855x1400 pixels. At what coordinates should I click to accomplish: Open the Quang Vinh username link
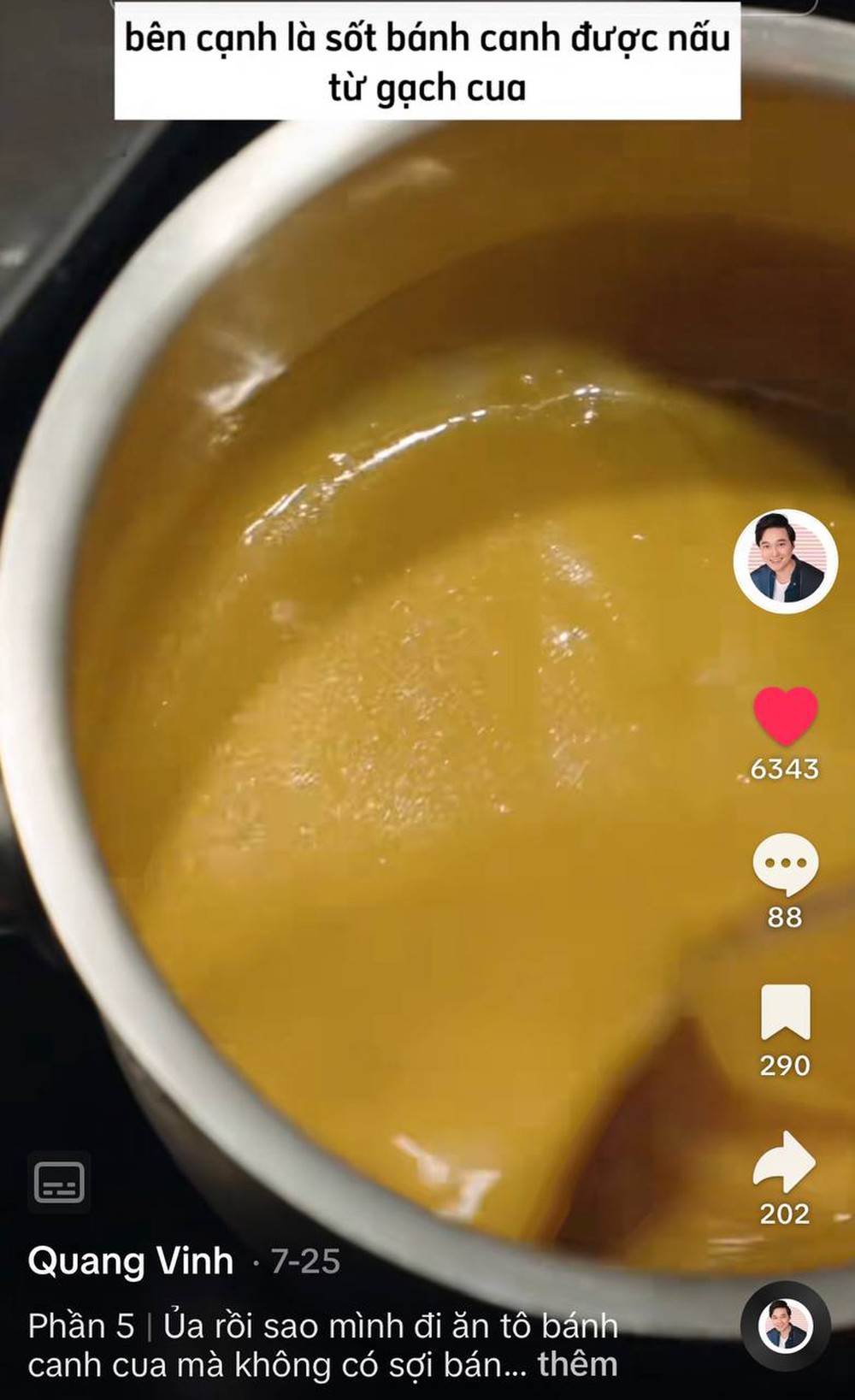tap(130, 1261)
